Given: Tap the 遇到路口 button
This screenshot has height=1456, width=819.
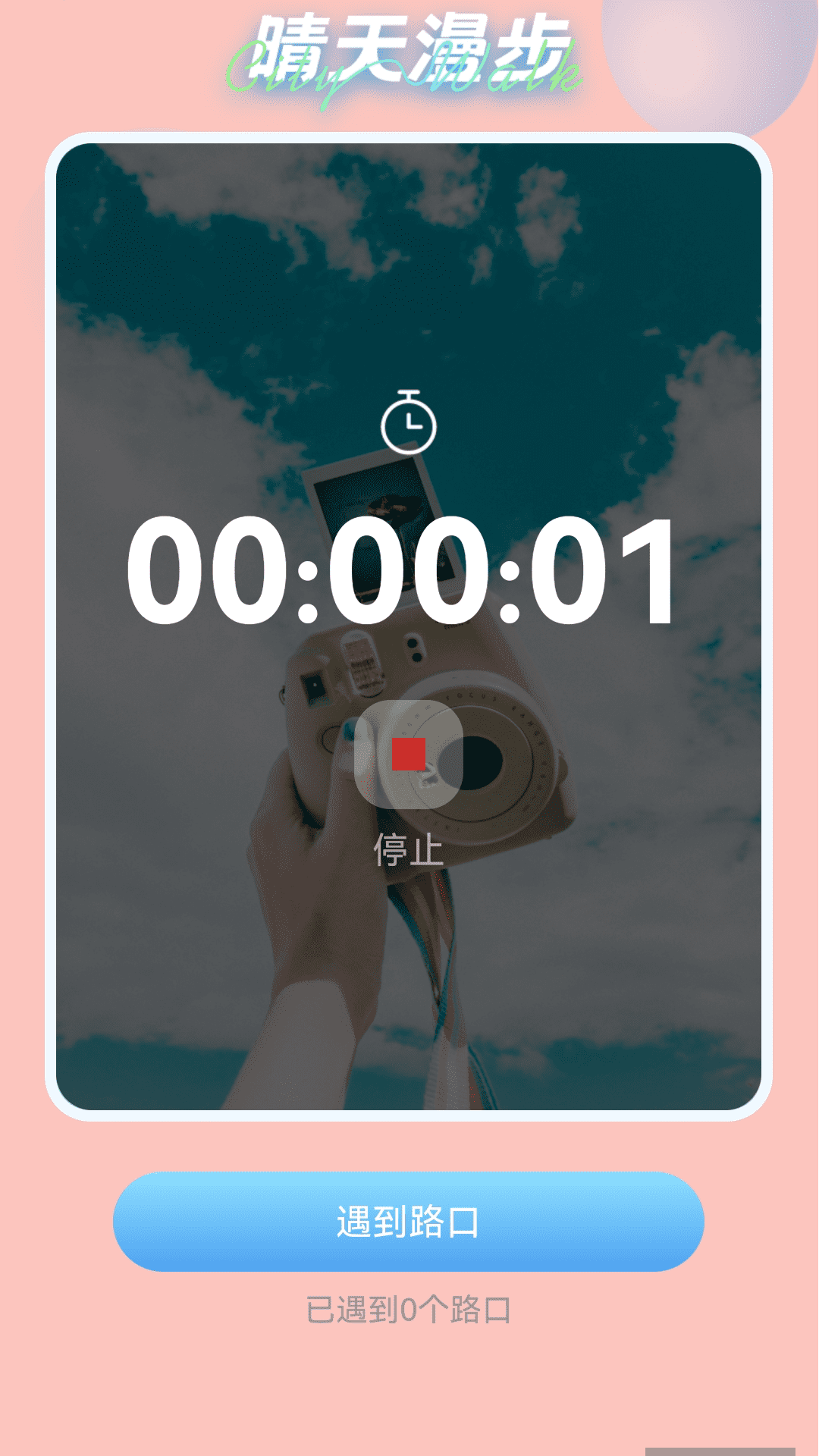Looking at the screenshot, I should click(409, 1222).
